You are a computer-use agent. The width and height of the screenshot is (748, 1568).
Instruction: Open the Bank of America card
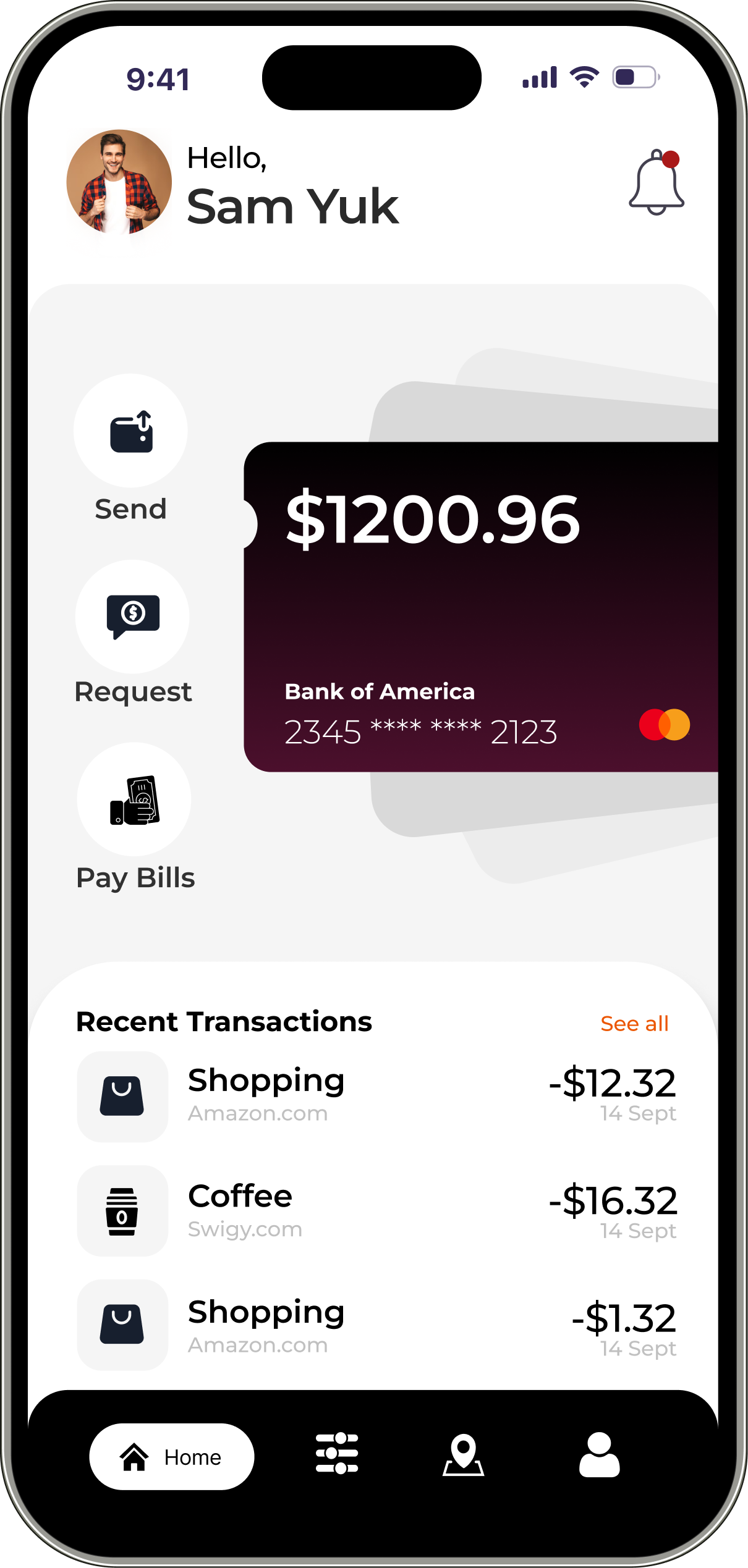click(x=481, y=607)
